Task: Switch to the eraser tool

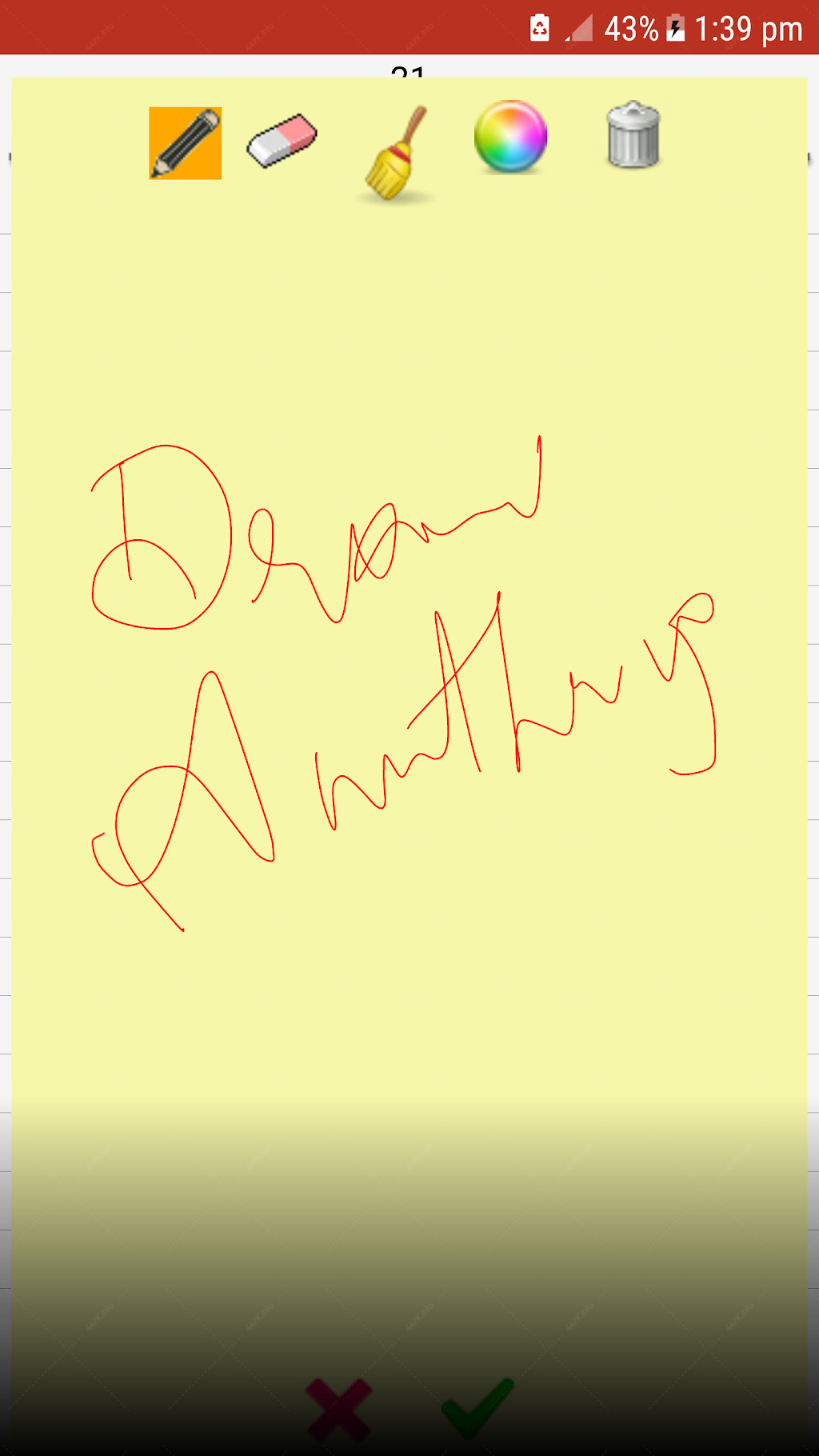Action: tap(282, 141)
